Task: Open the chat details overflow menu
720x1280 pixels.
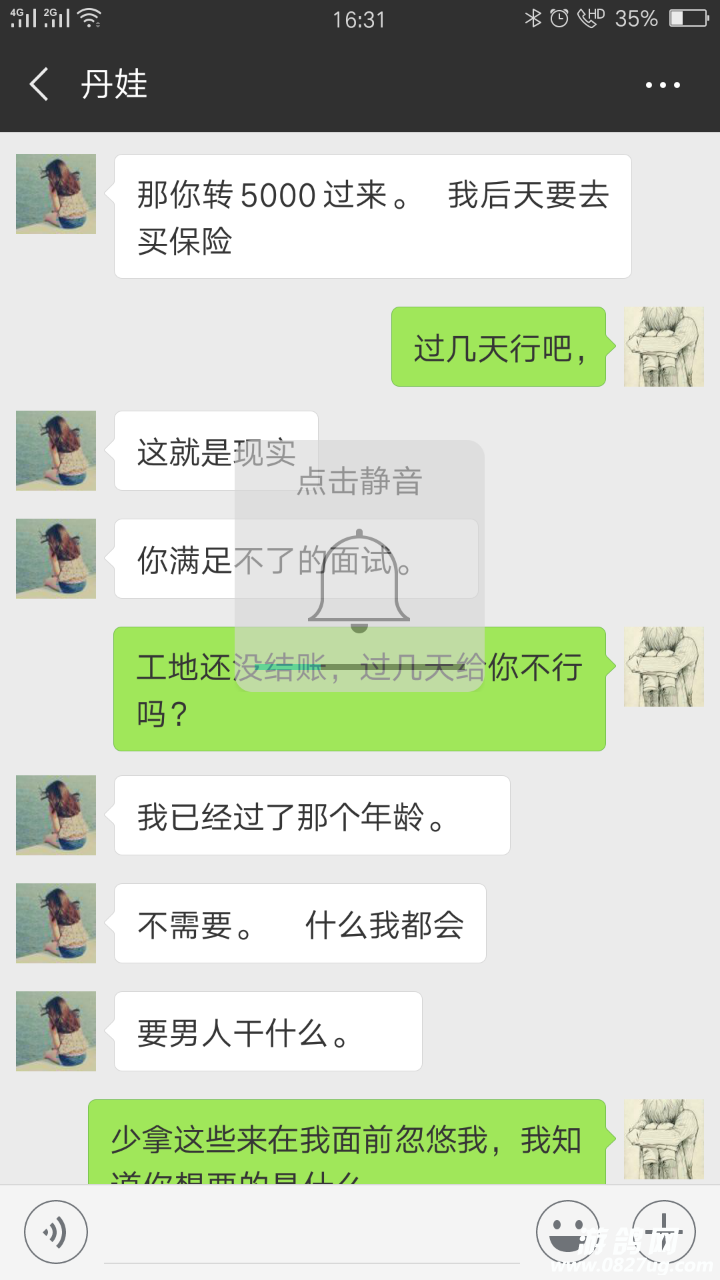Action: (662, 85)
